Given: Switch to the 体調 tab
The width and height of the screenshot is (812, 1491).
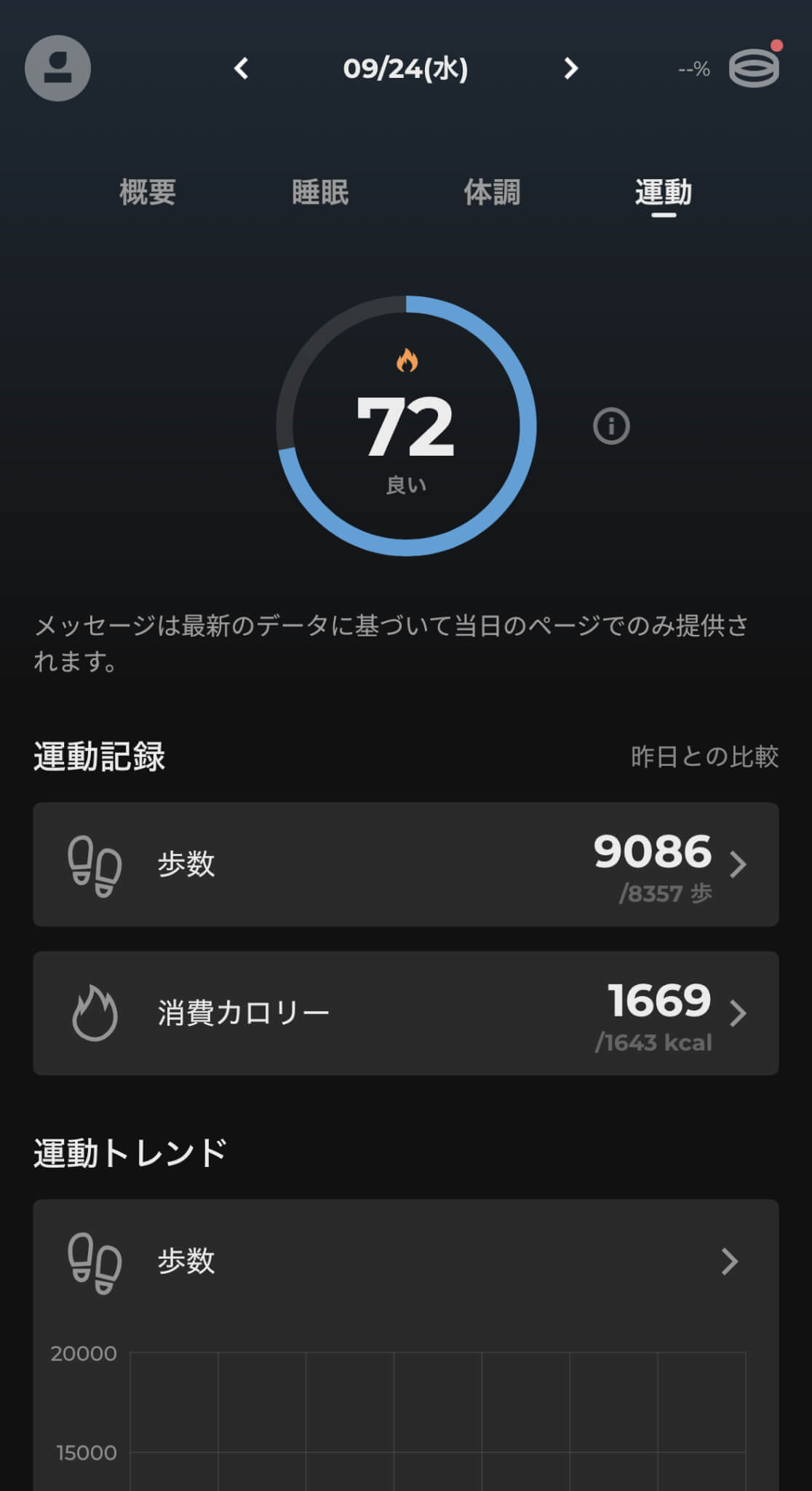Looking at the screenshot, I should click(x=492, y=193).
